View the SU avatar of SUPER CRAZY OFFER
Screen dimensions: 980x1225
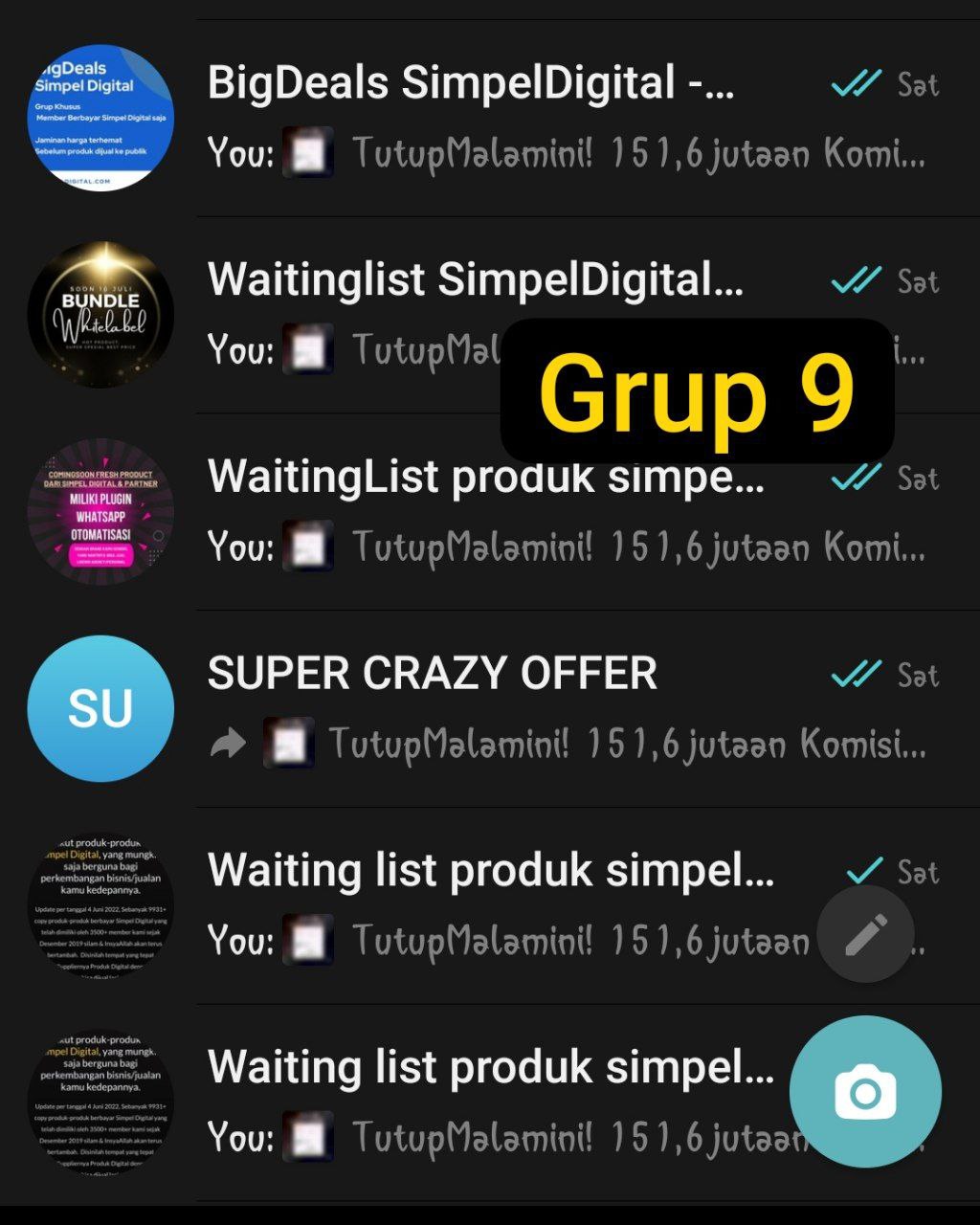click(x=100, y=708)
